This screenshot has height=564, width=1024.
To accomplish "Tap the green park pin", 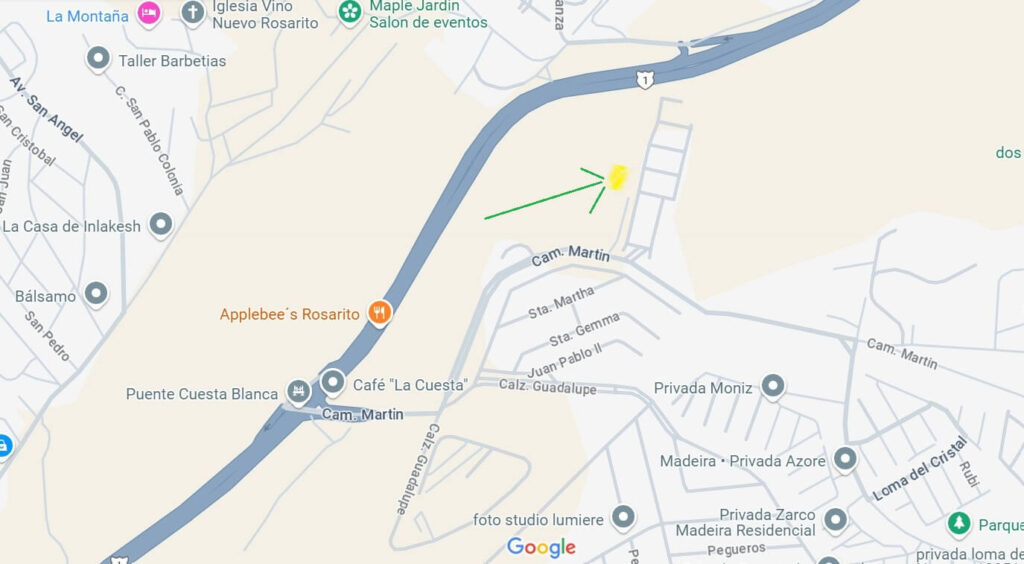I will click(960, 523).
